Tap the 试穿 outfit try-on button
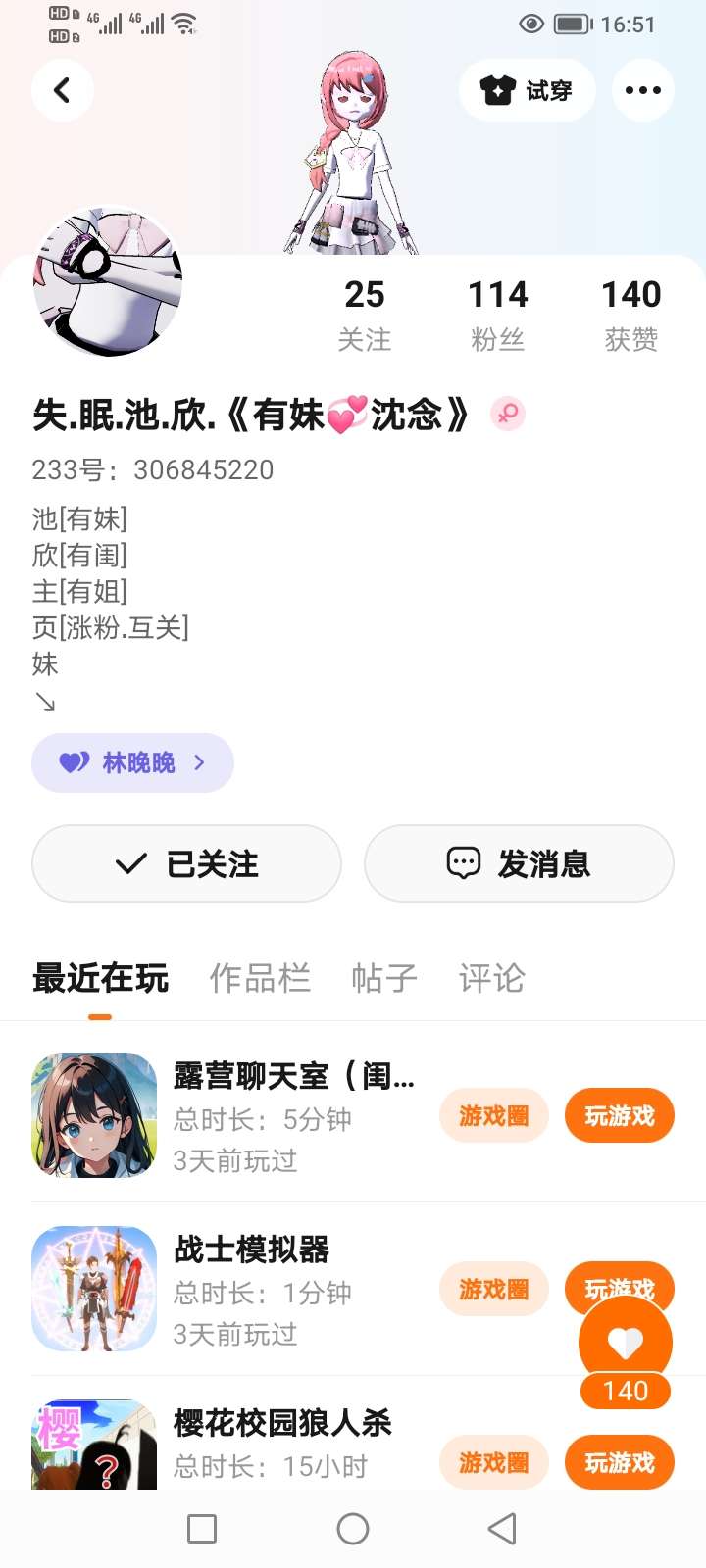The height and width of the screenshot is (1568, 706). click(527, 90)
